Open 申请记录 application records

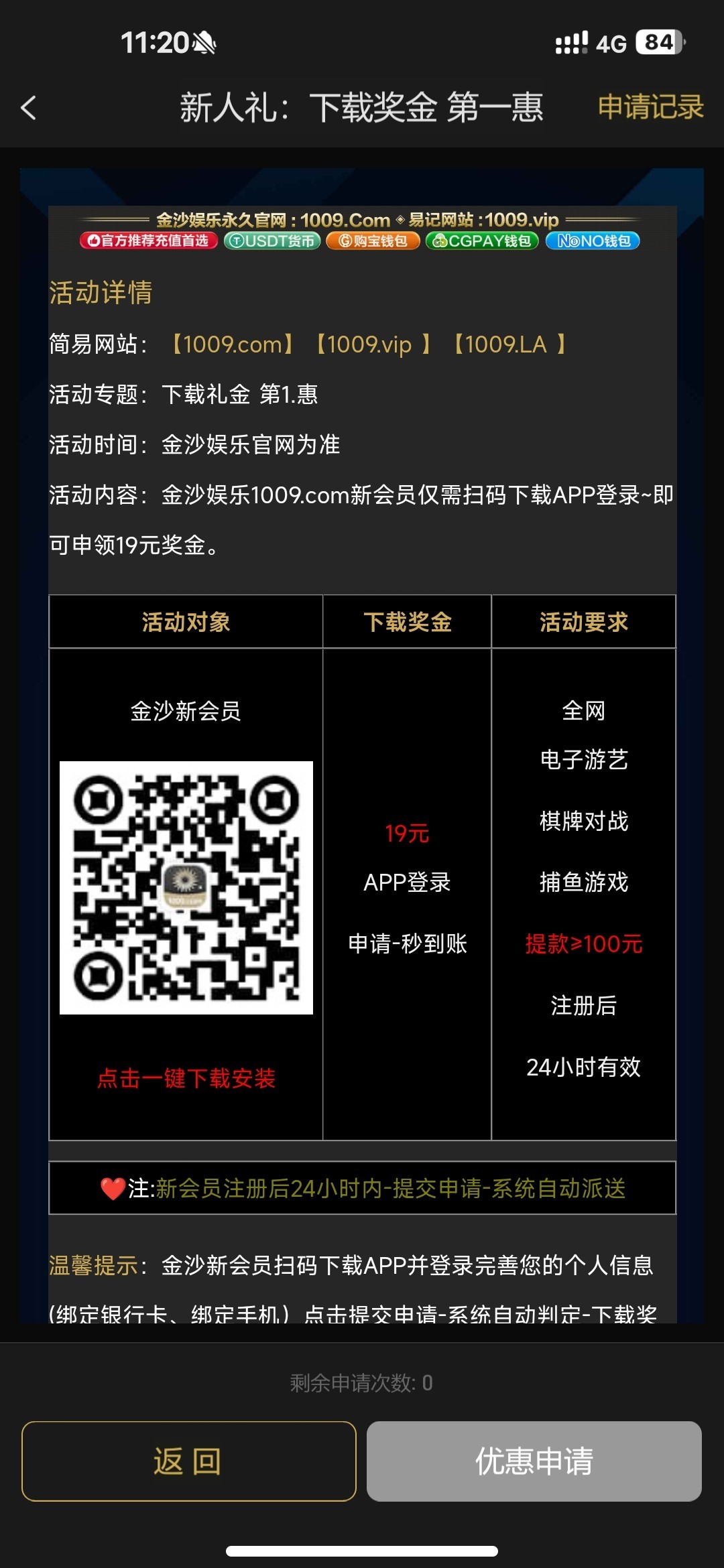[x=650, y=107]
